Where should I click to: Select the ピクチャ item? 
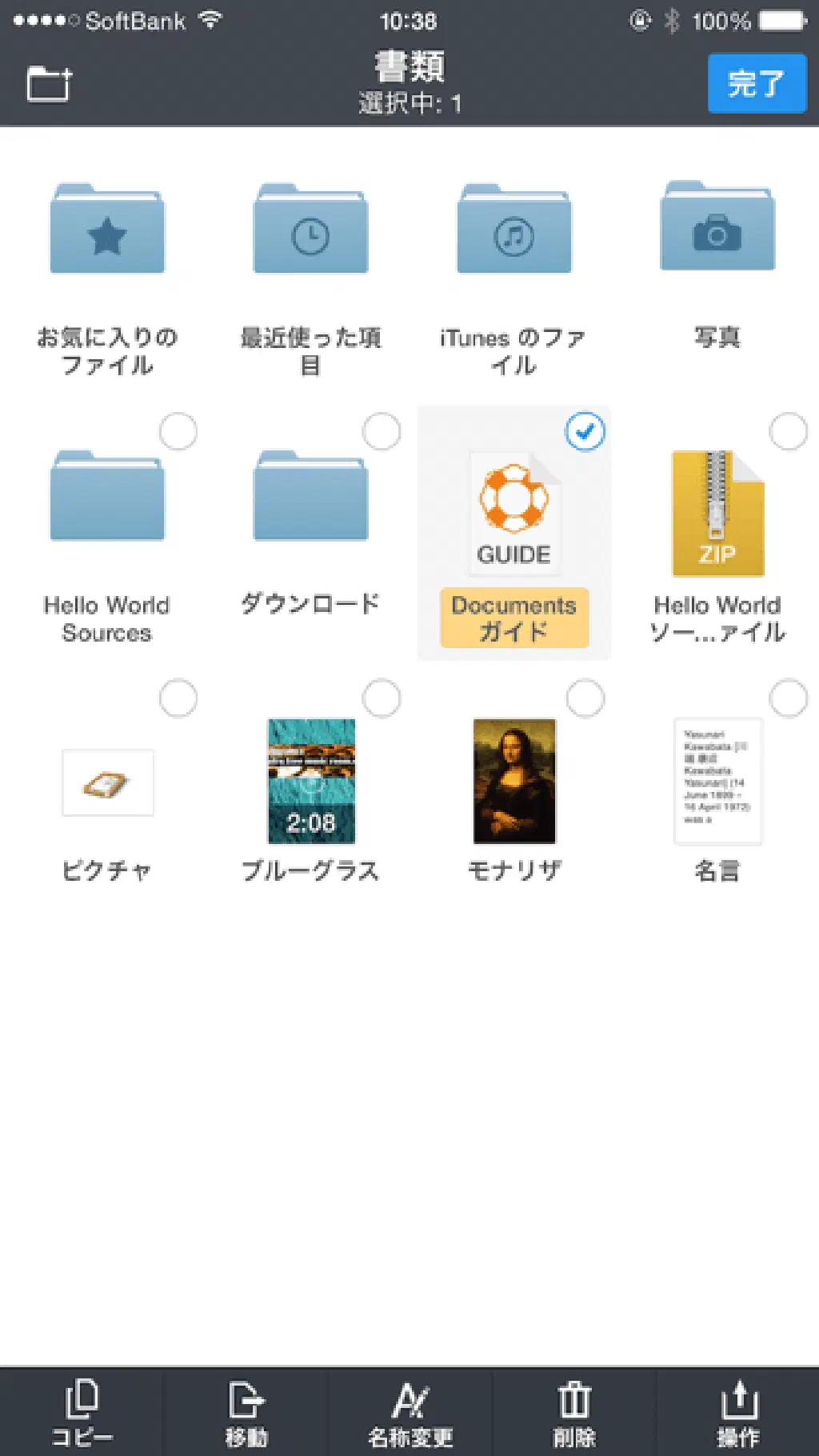(178, 698)
